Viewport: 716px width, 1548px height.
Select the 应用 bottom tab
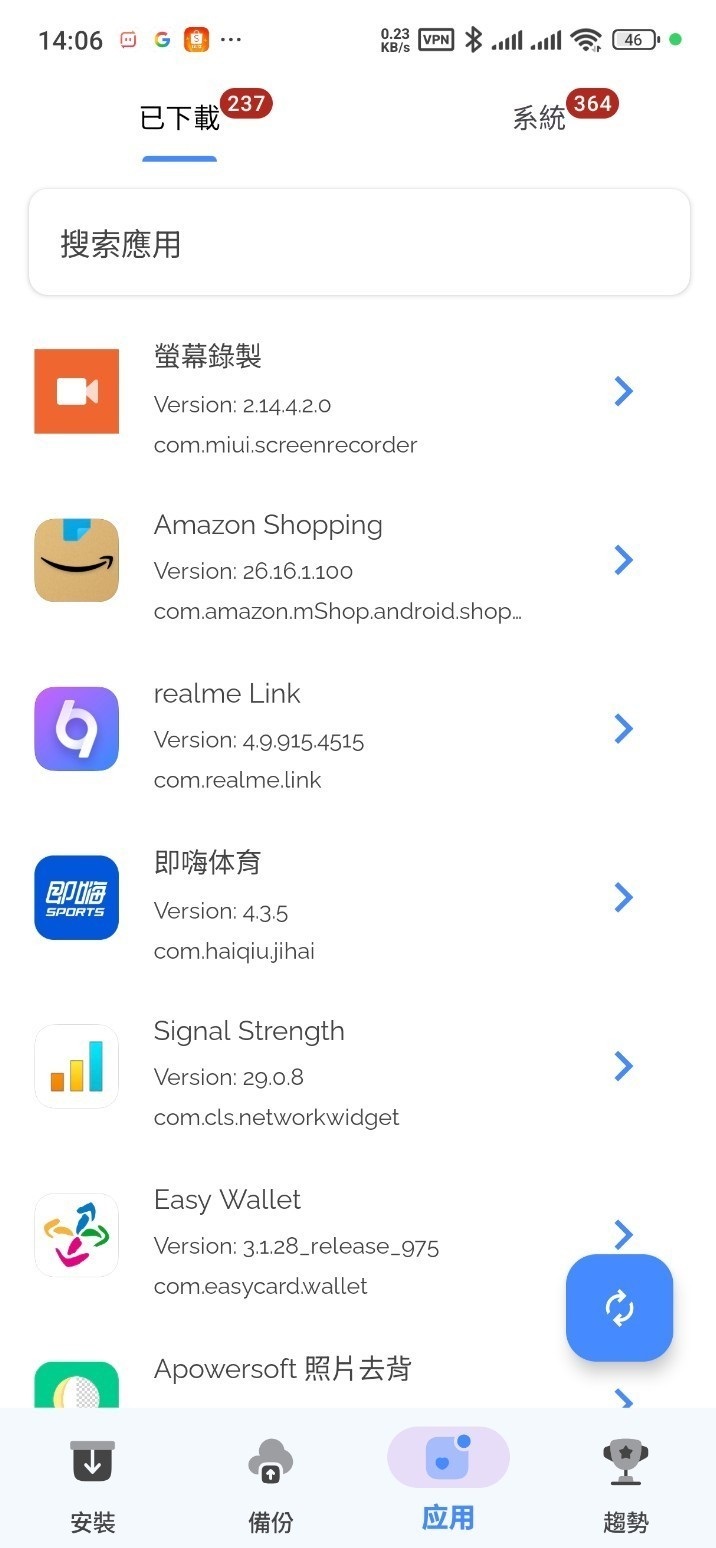point(448,1483)
